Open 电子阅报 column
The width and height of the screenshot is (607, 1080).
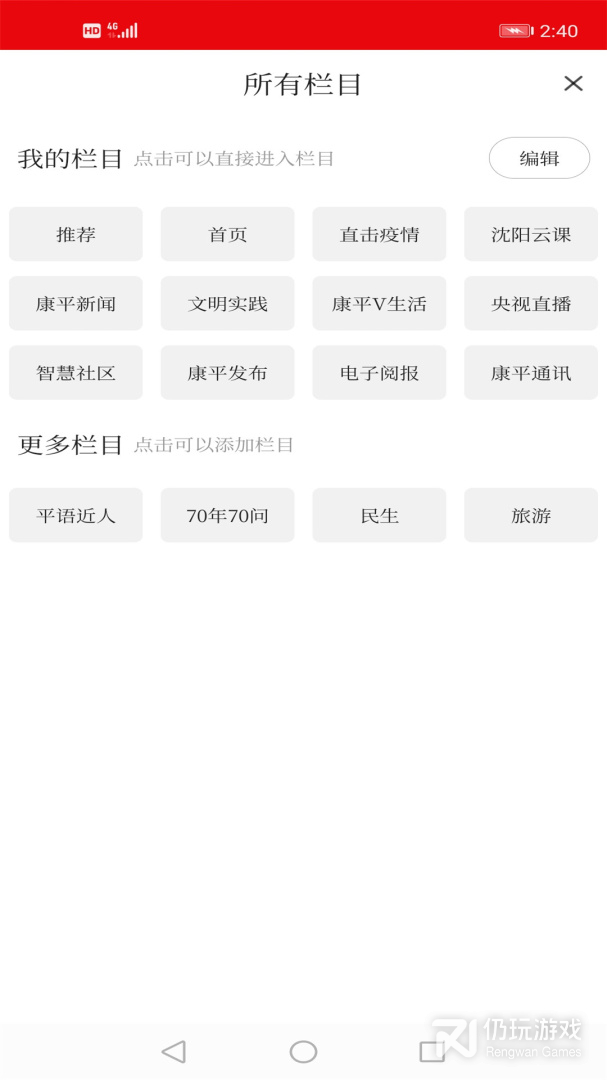click(x=379, y=373)
